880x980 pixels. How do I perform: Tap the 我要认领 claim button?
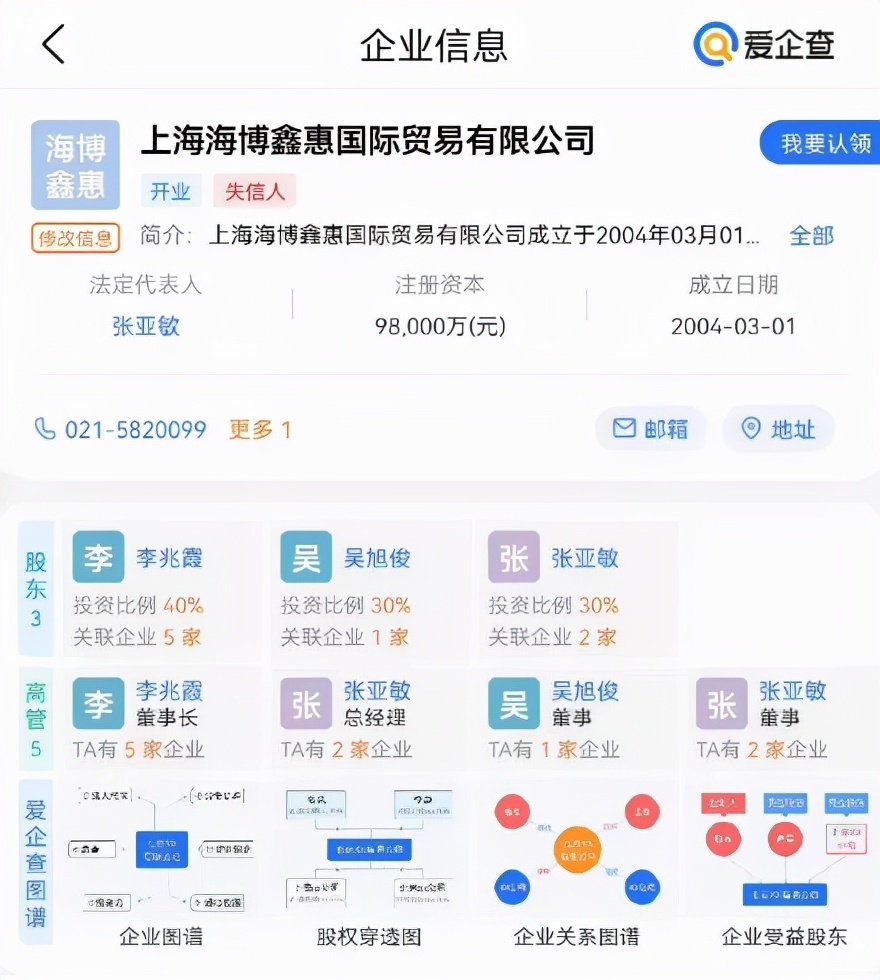pos(821,143)
